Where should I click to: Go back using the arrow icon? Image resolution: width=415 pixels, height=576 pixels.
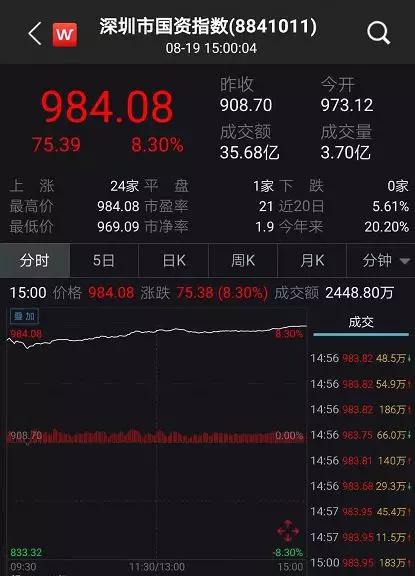[x=35, y=34]
